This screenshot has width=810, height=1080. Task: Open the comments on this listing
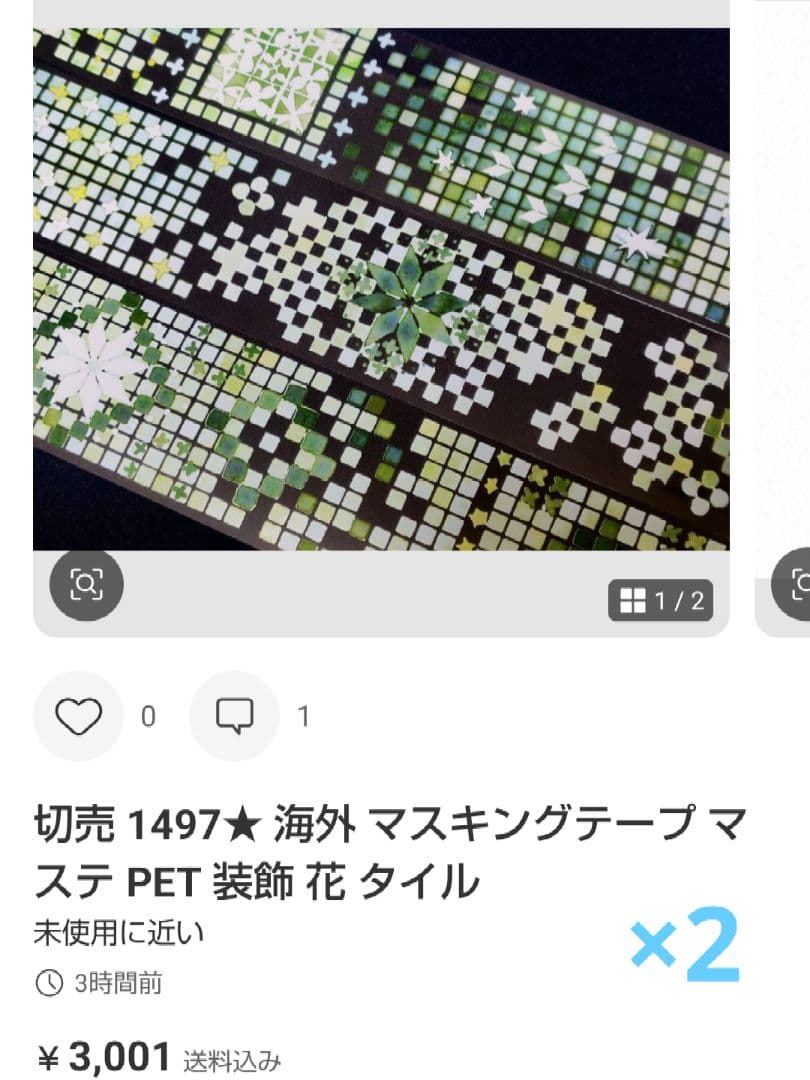[x=234, y=716]
